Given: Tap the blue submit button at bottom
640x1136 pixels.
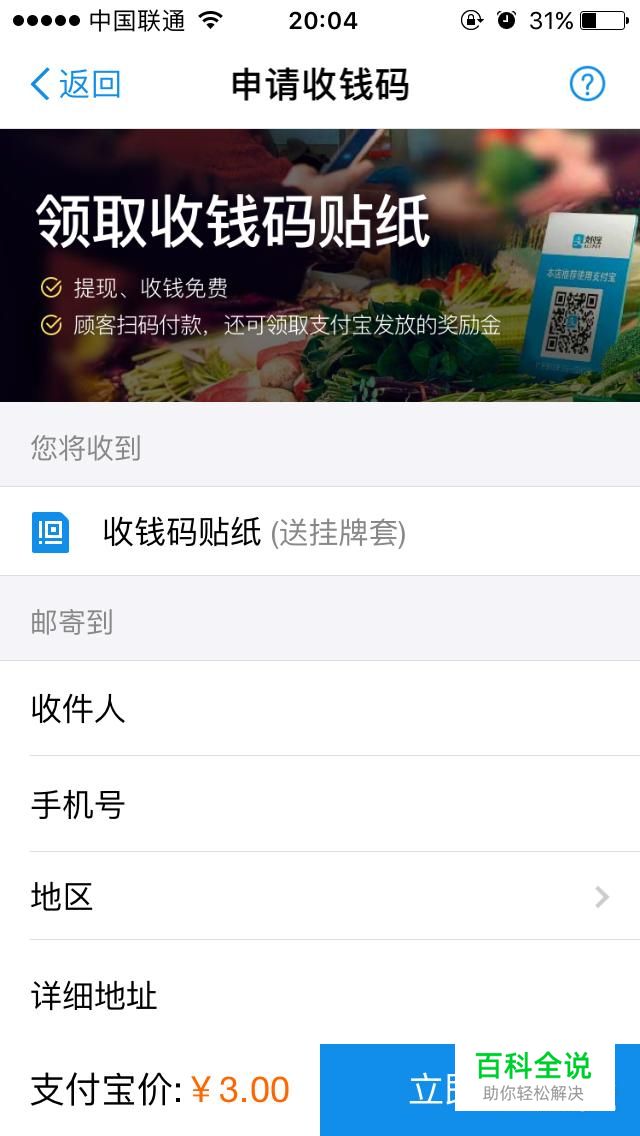Looking at the screenshot, I should tap(480, 1090).
